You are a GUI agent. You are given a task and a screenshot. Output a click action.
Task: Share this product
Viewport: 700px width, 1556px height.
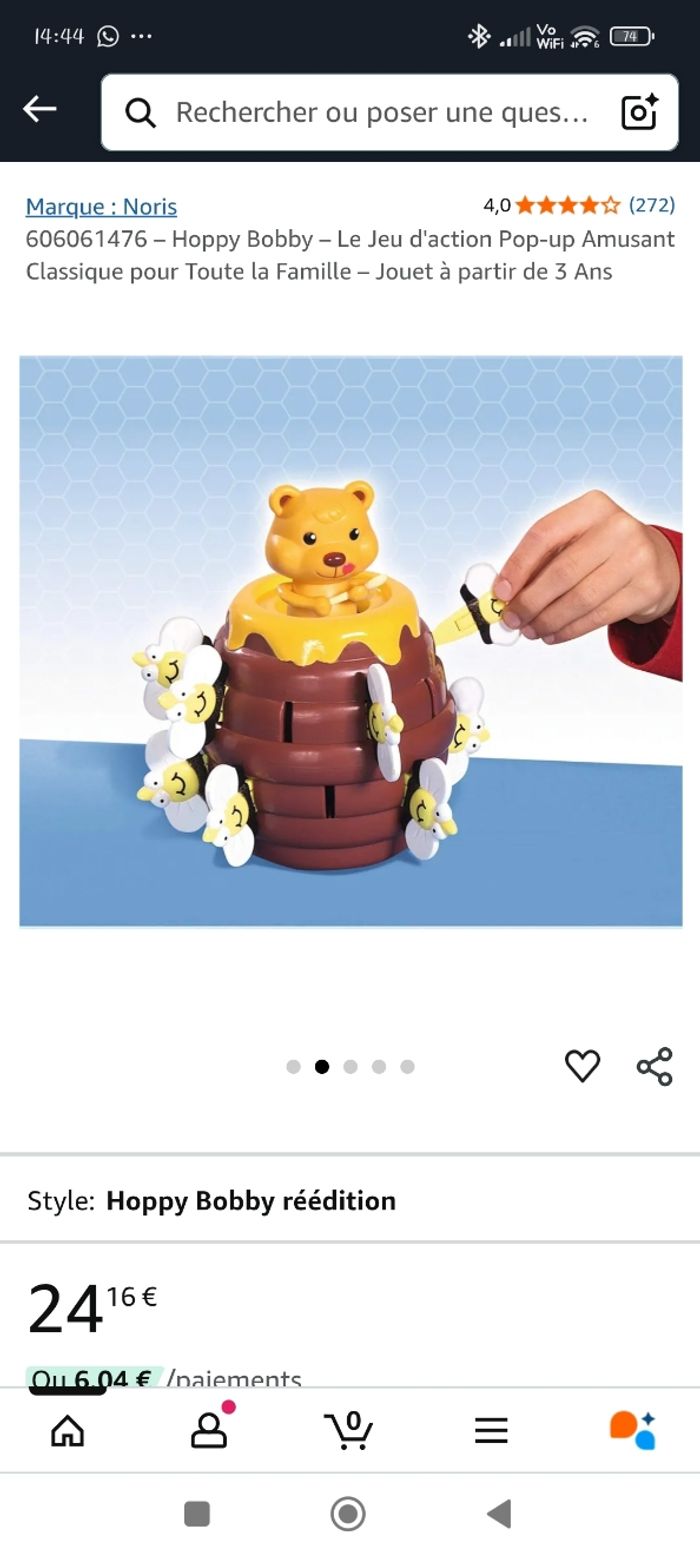(655, 1066)
